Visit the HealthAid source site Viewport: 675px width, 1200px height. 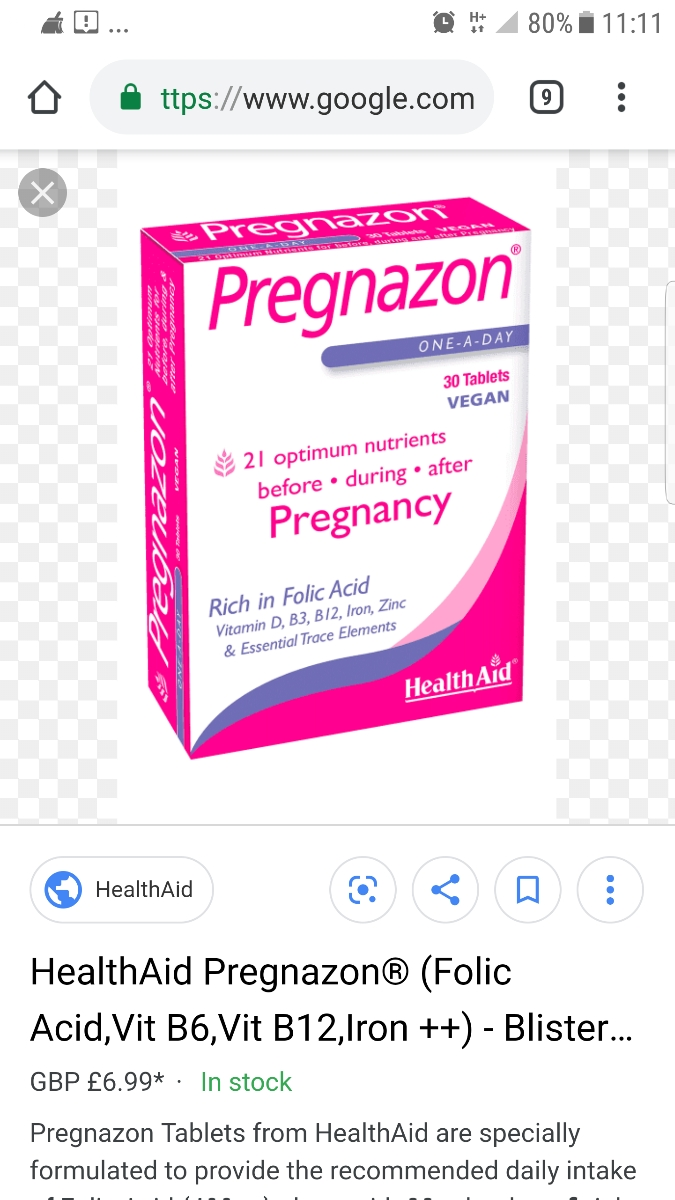pyautogui.click(x=122, y=889)
